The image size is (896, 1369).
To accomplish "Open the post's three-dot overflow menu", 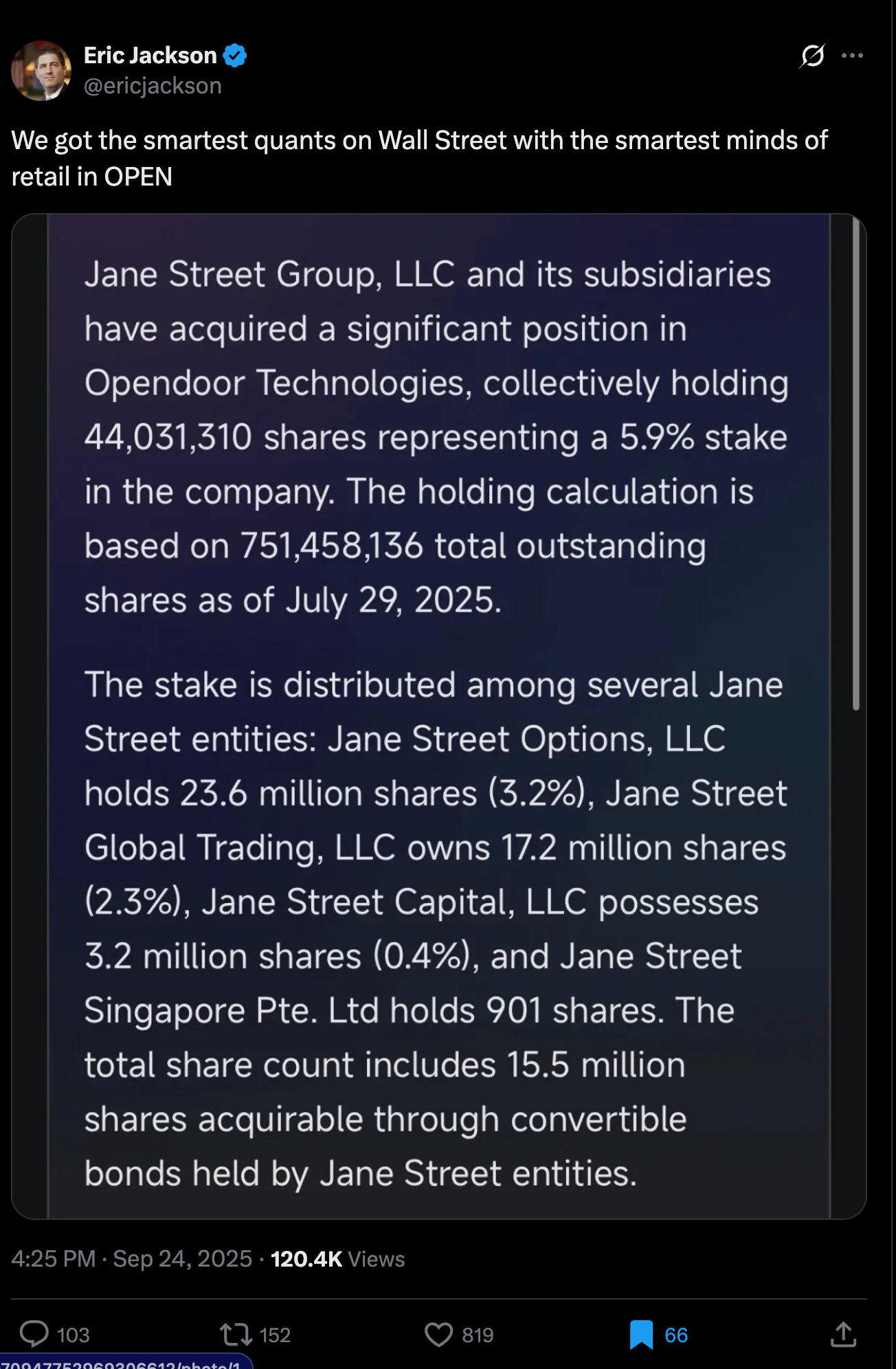I will (x=852, y=56).
